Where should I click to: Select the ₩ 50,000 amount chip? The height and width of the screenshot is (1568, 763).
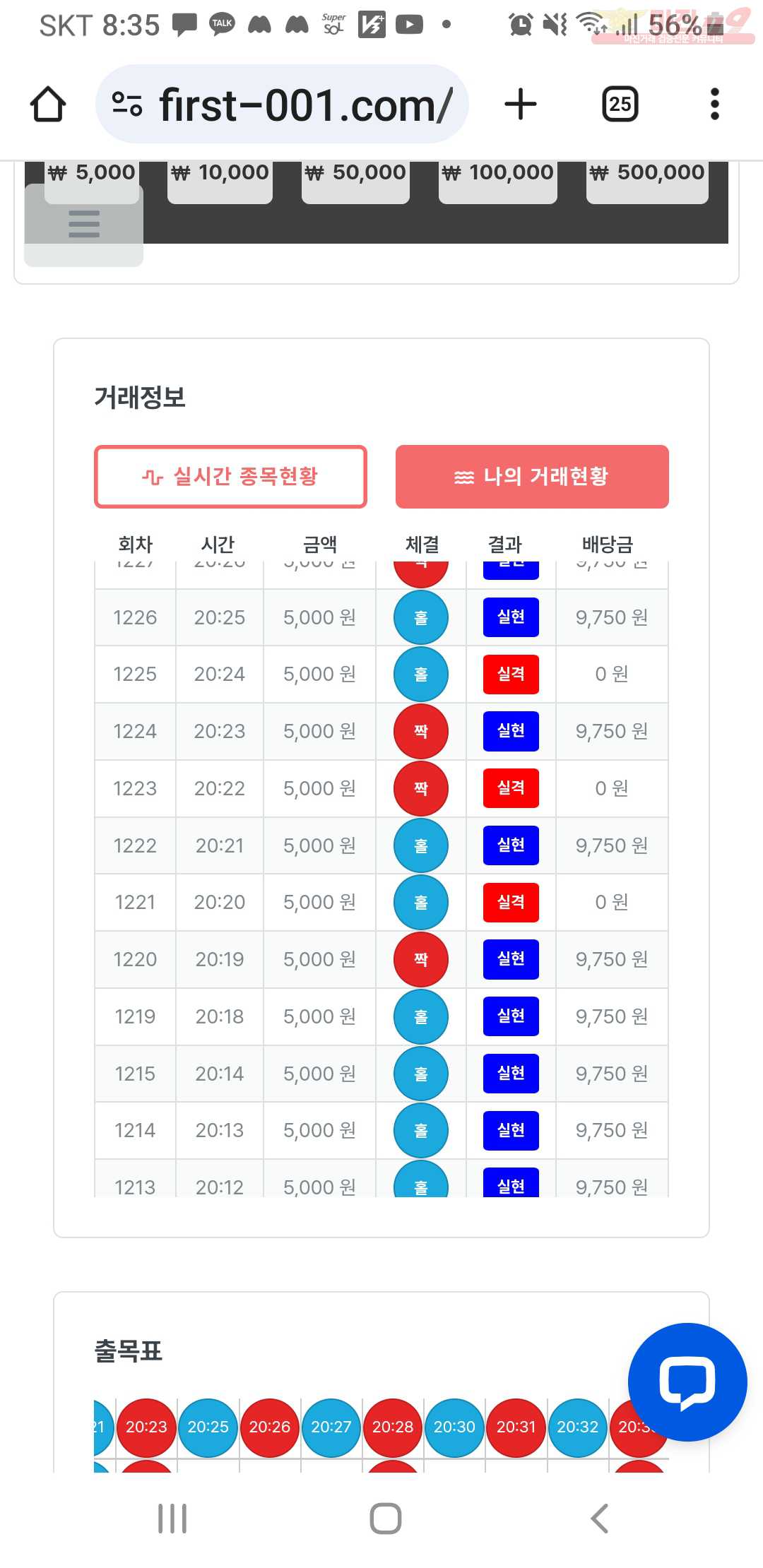(x=355, y=182)
